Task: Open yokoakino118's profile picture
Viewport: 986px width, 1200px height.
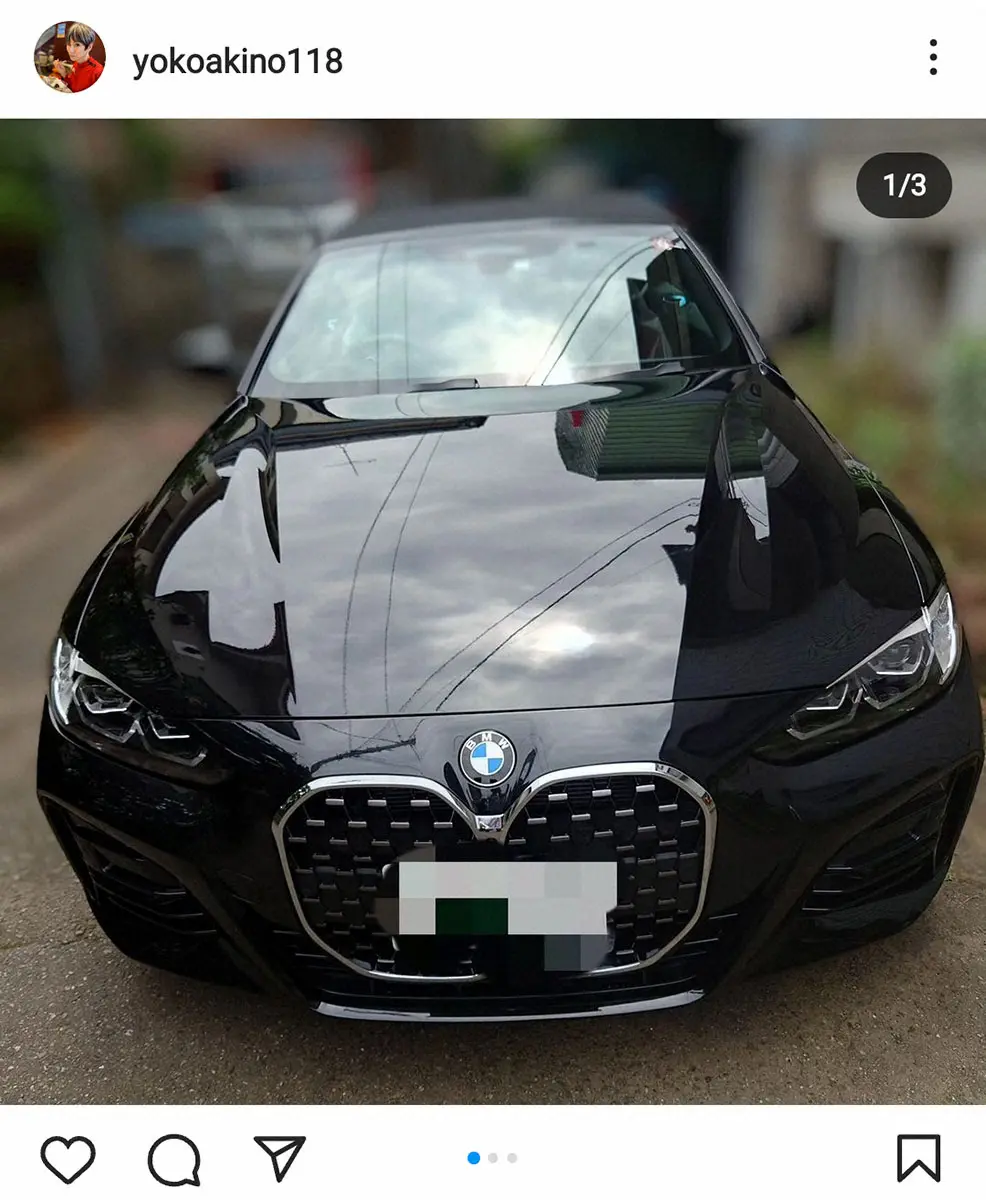Action: coord(69,58)
